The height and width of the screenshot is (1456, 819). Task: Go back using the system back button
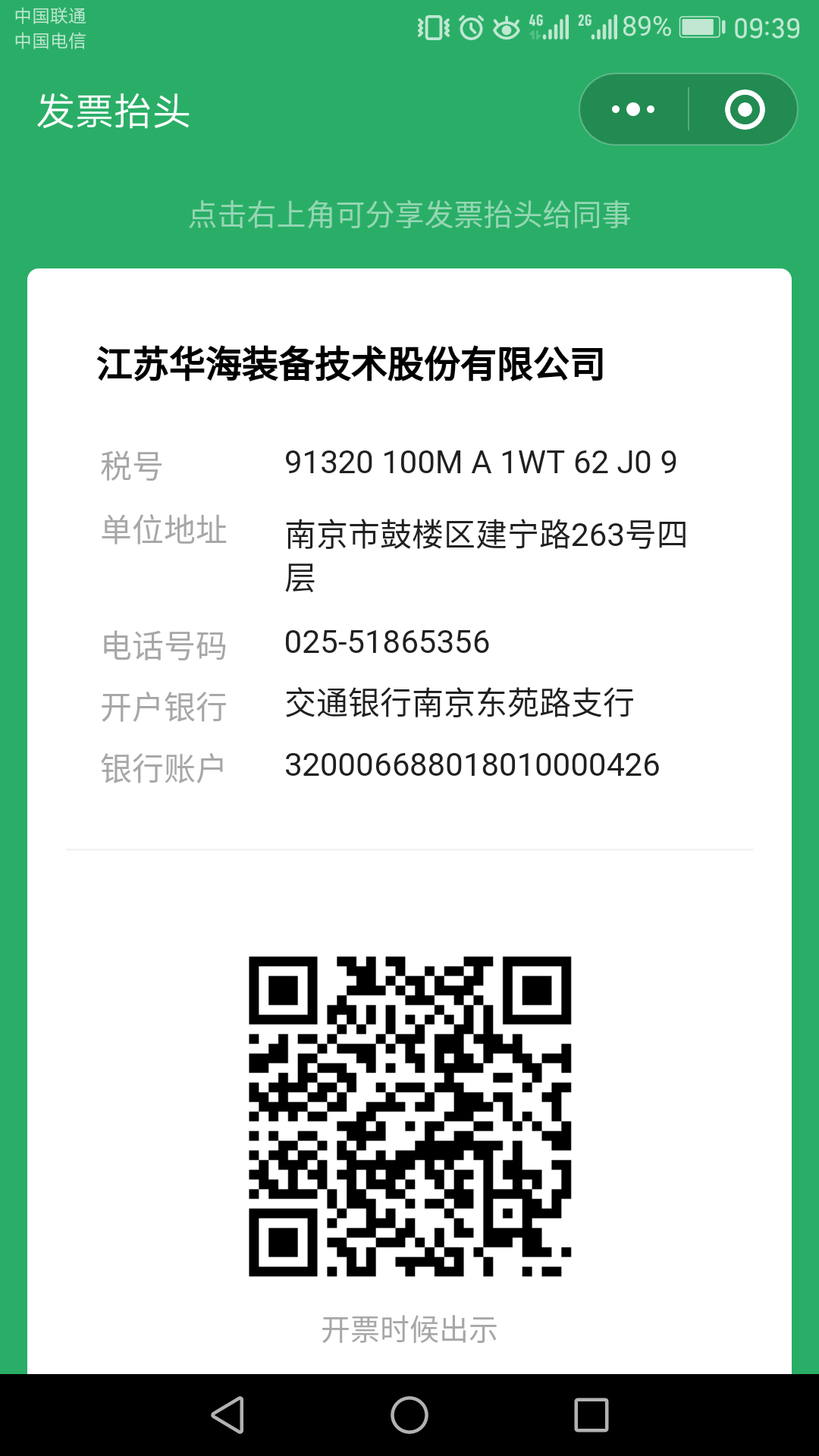tap(227, 1415)
